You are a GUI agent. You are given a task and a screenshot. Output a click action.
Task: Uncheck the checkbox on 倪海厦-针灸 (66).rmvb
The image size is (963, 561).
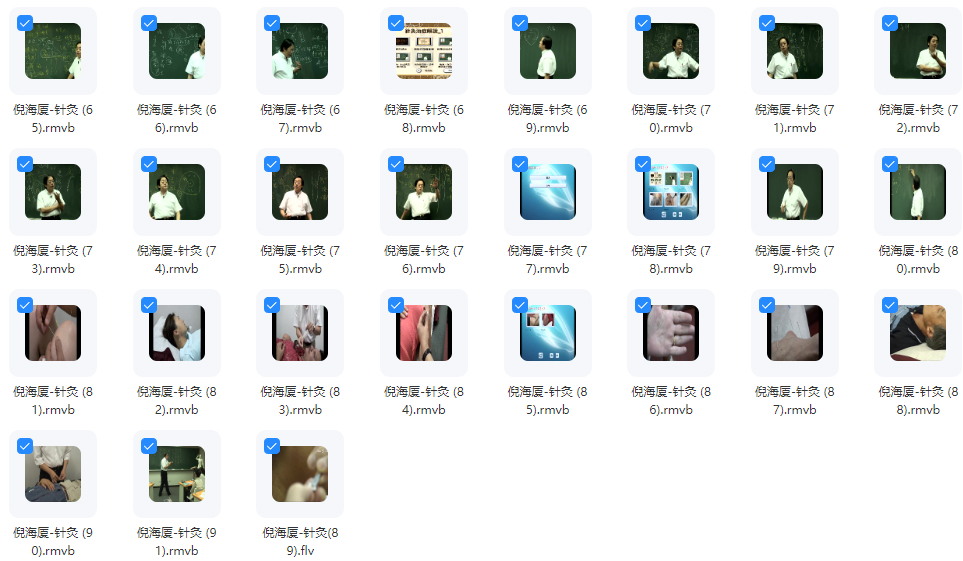tap(149, 23)
